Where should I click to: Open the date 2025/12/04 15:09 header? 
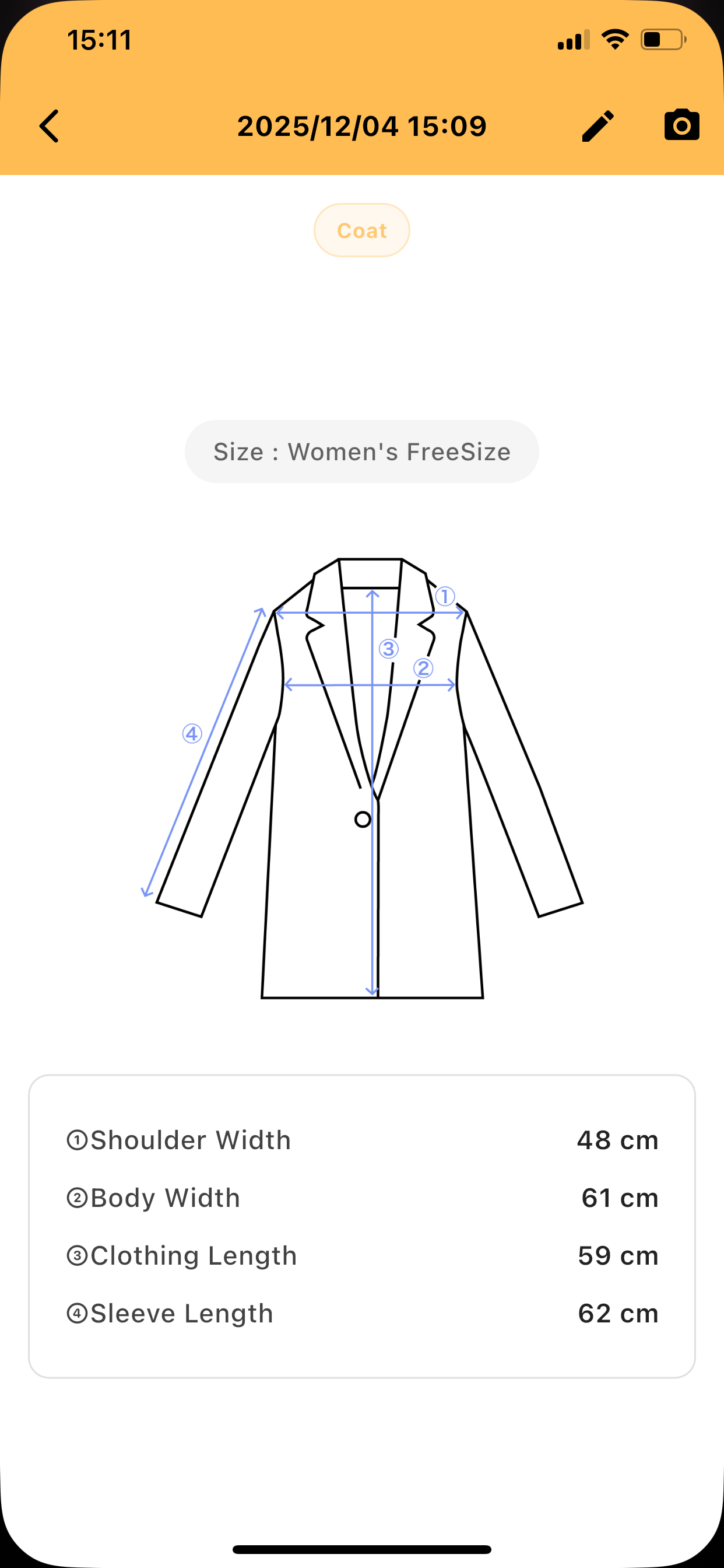click(x=361, y=126)
